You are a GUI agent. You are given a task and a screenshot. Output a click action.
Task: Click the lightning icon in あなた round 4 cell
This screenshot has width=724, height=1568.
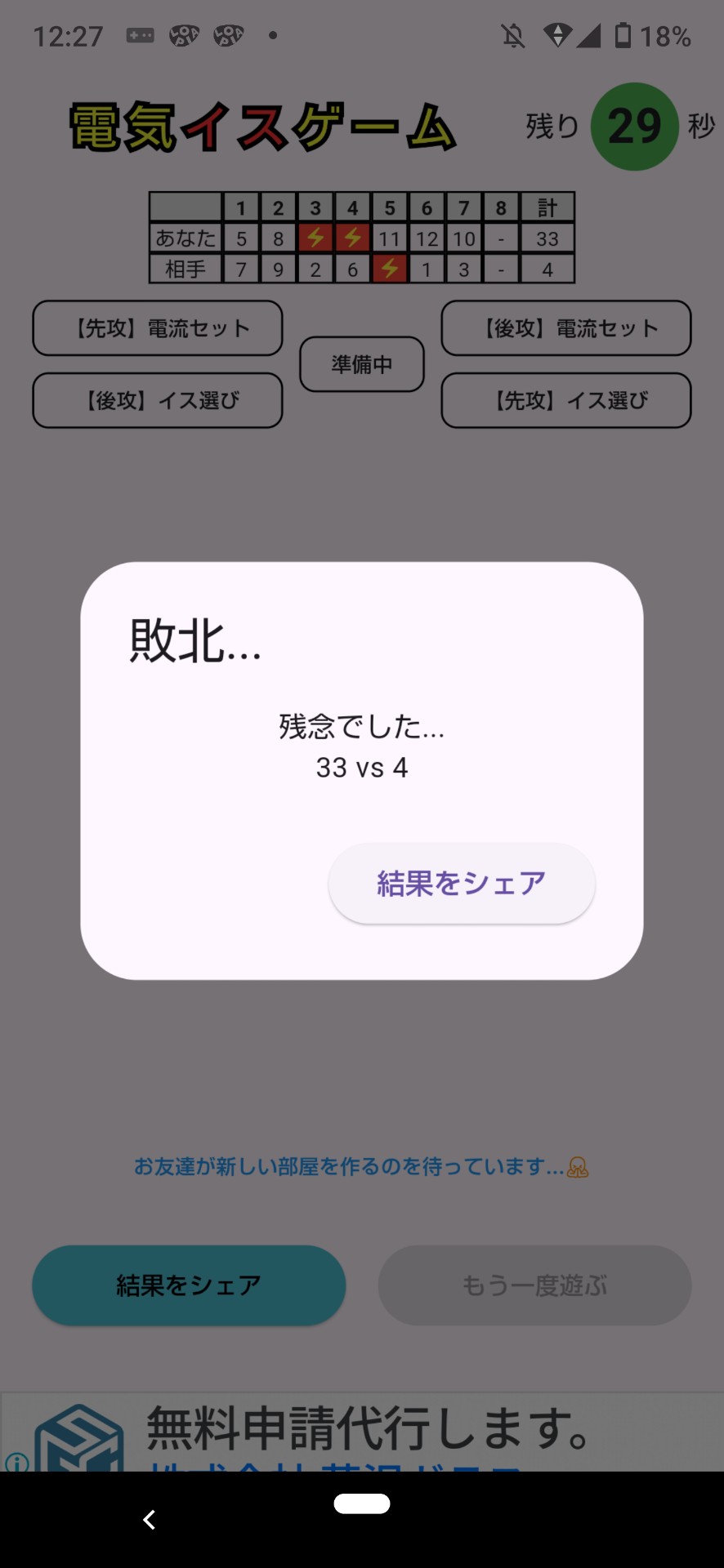tap(353, 238)
